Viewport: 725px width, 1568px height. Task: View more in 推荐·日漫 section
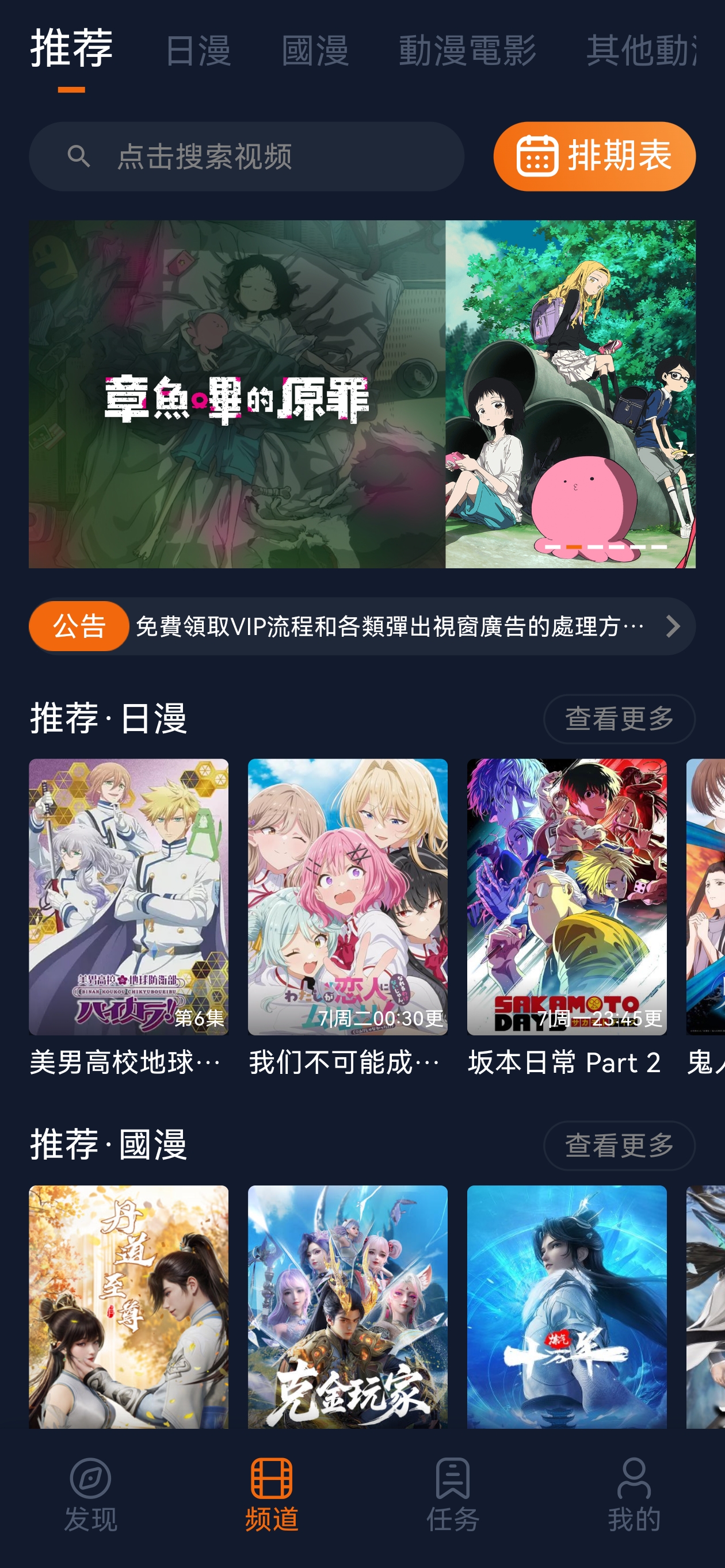coord(619,719)
